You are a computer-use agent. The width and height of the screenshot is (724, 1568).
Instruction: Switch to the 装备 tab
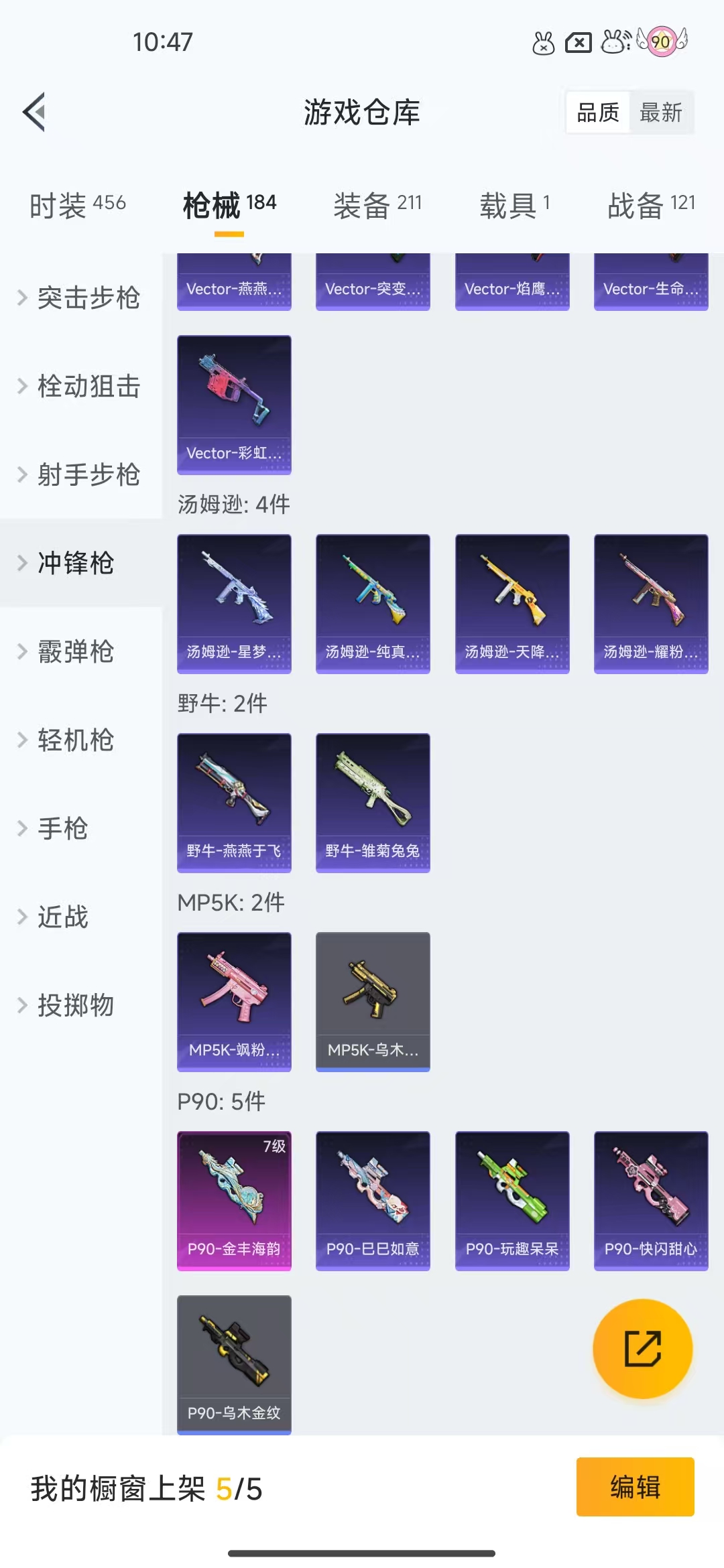377,204
